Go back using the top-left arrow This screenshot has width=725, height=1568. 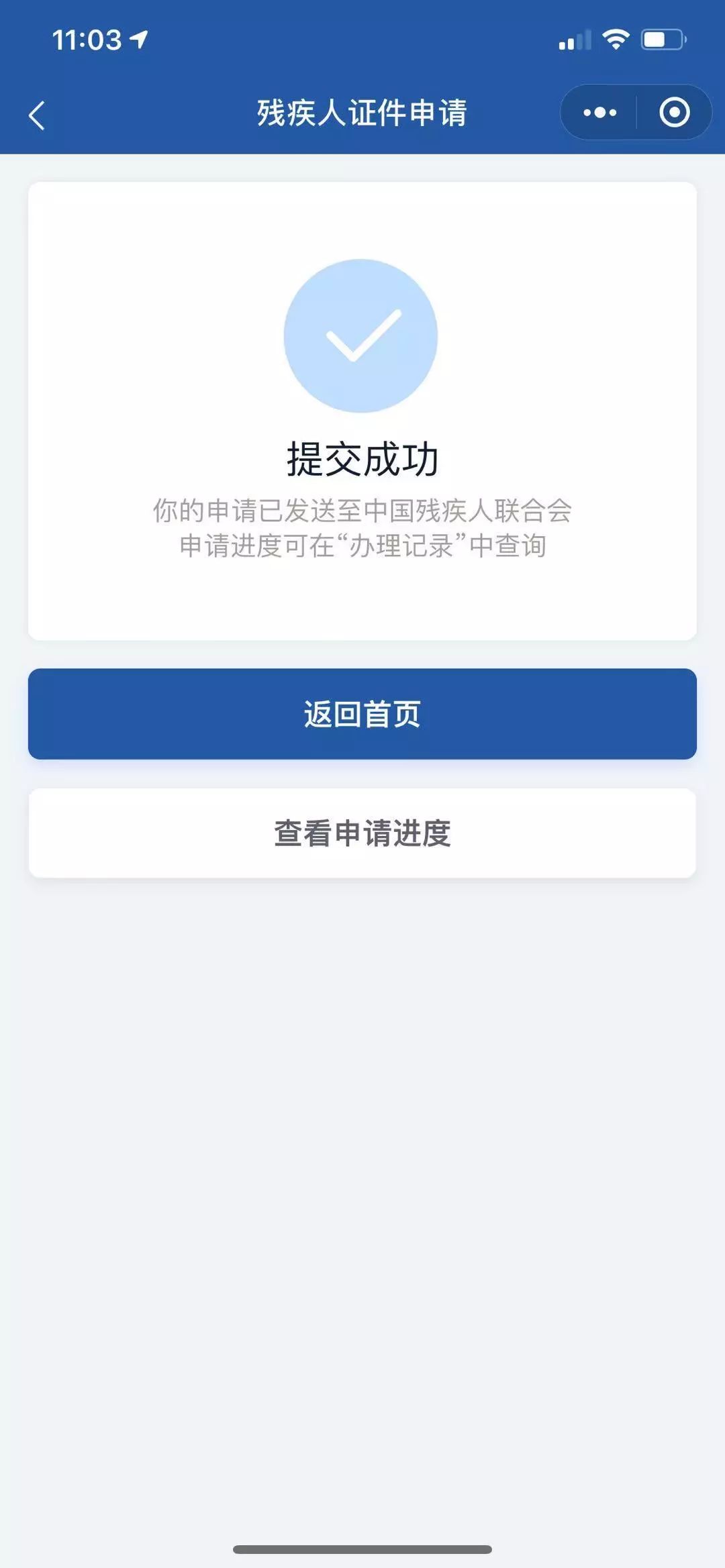pyautogui.click(x=38, y=115)
